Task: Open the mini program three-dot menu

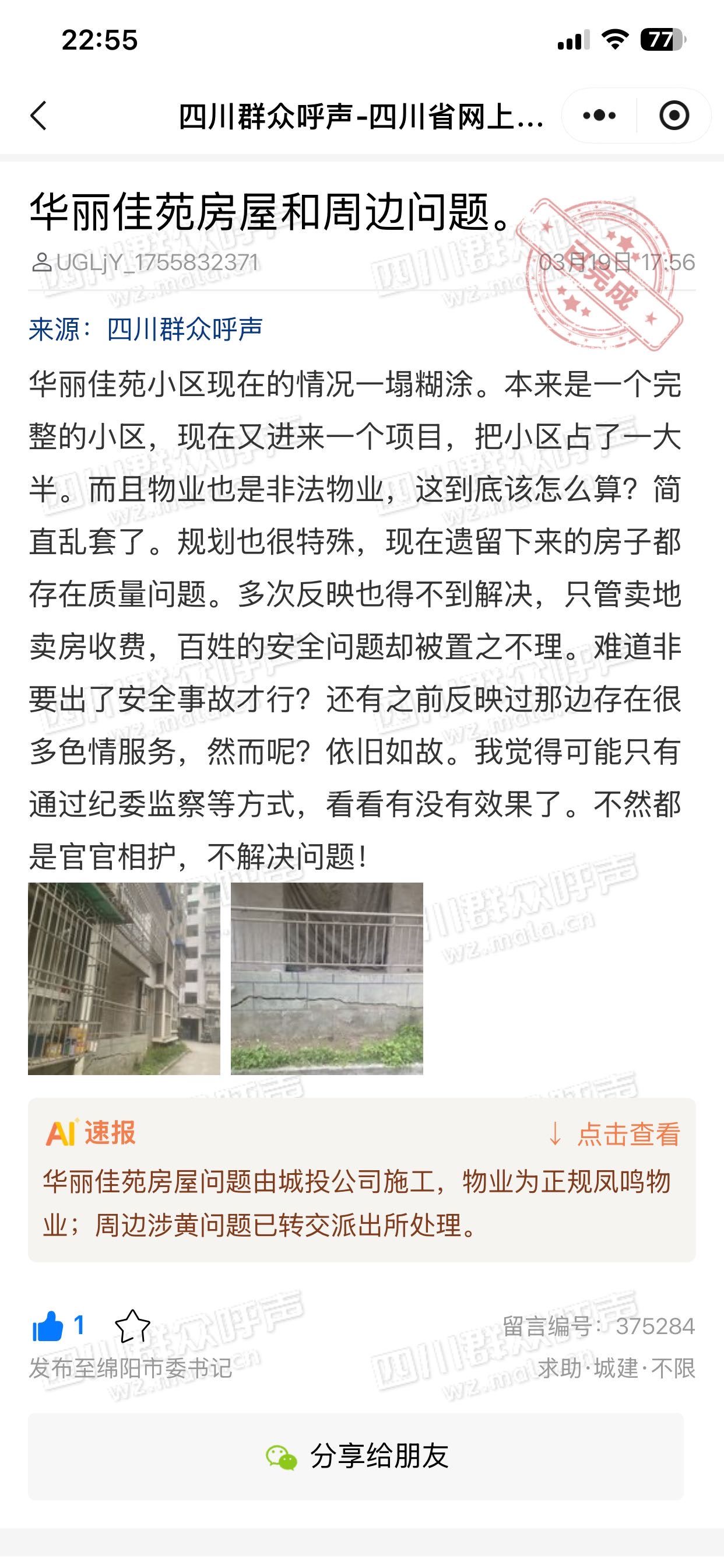Action: click(x=599, y=116)
